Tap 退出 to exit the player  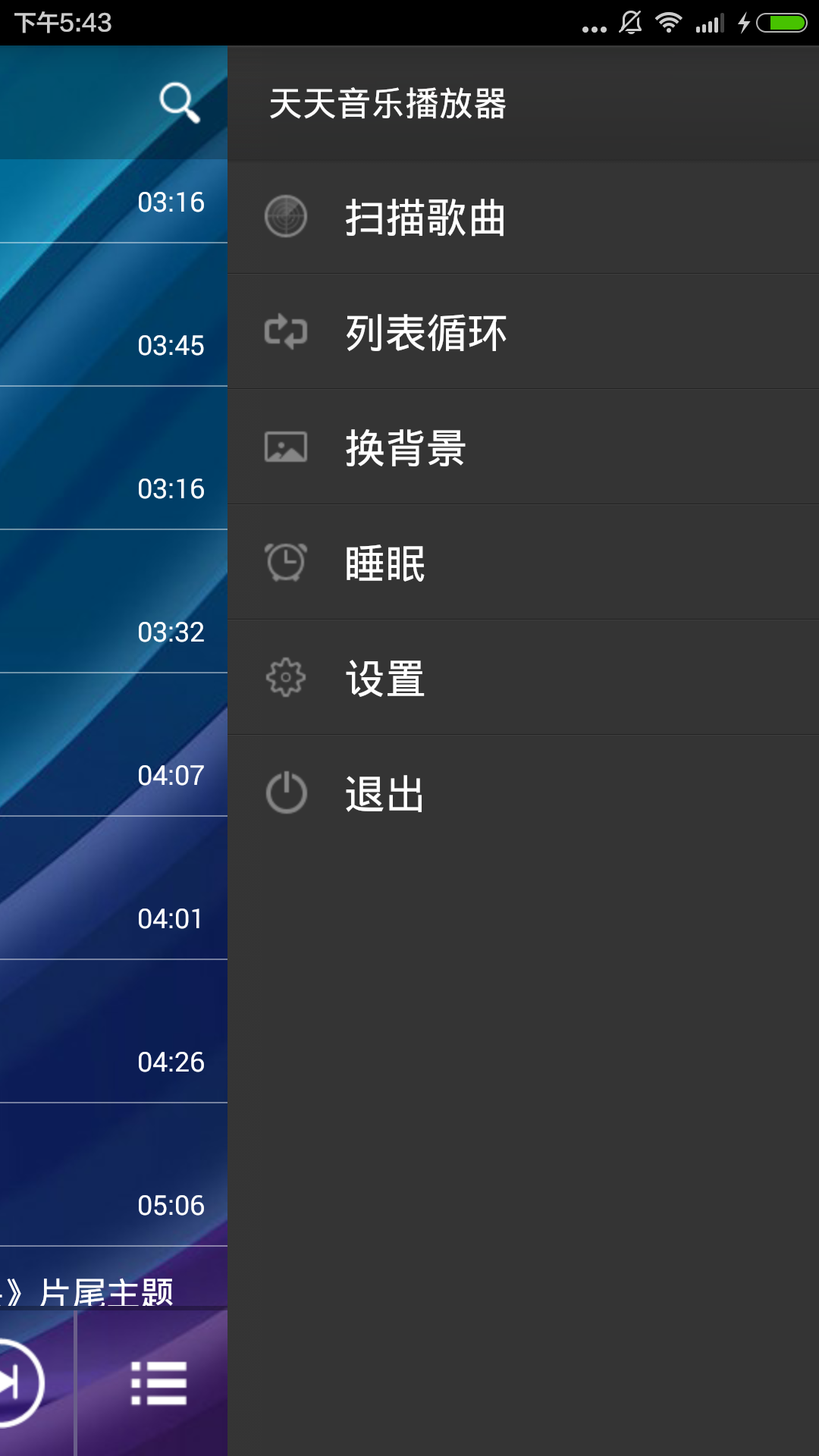coord(385,794)
